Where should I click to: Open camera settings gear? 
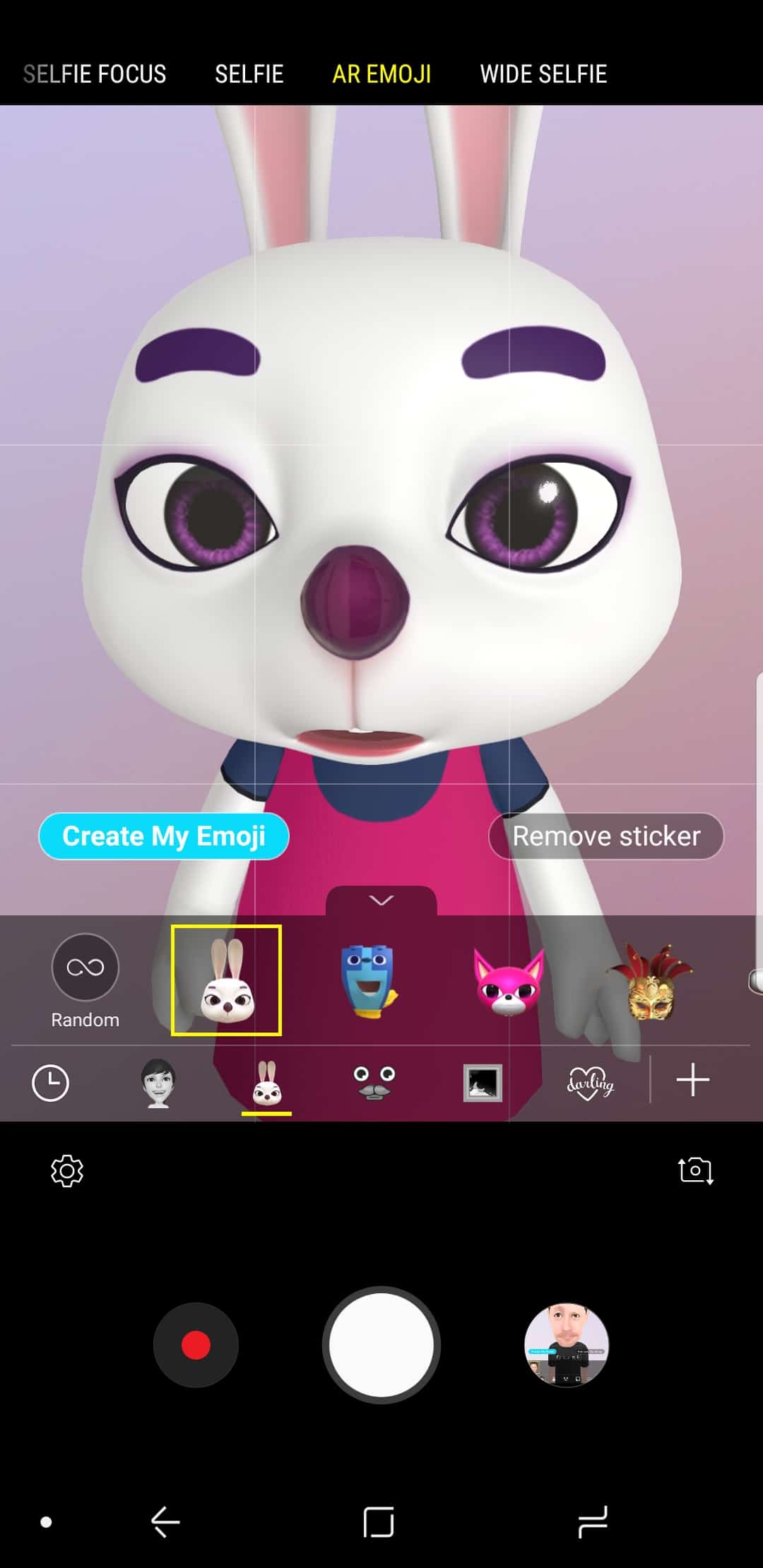[x=67, y=1171]
